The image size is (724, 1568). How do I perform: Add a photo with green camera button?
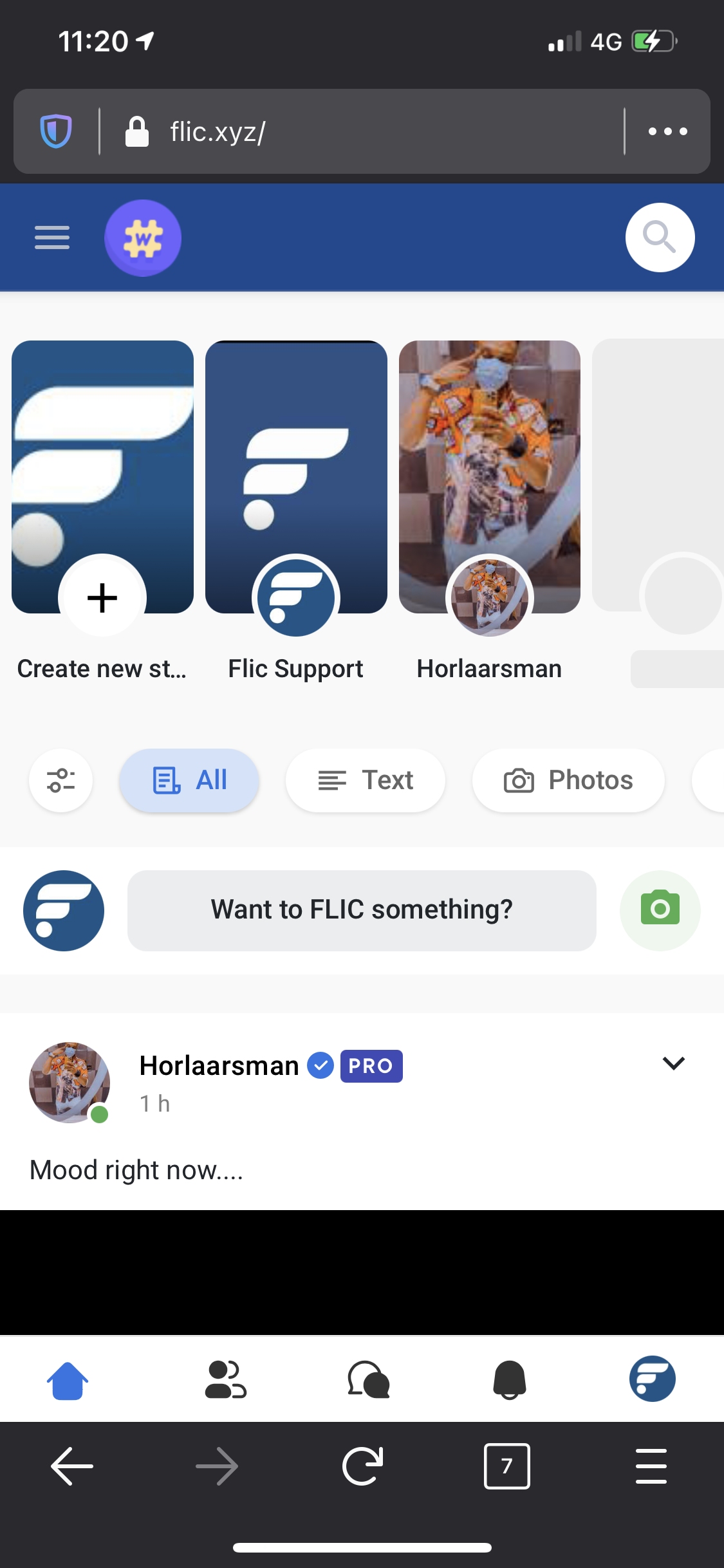click(x=660, y=910)
